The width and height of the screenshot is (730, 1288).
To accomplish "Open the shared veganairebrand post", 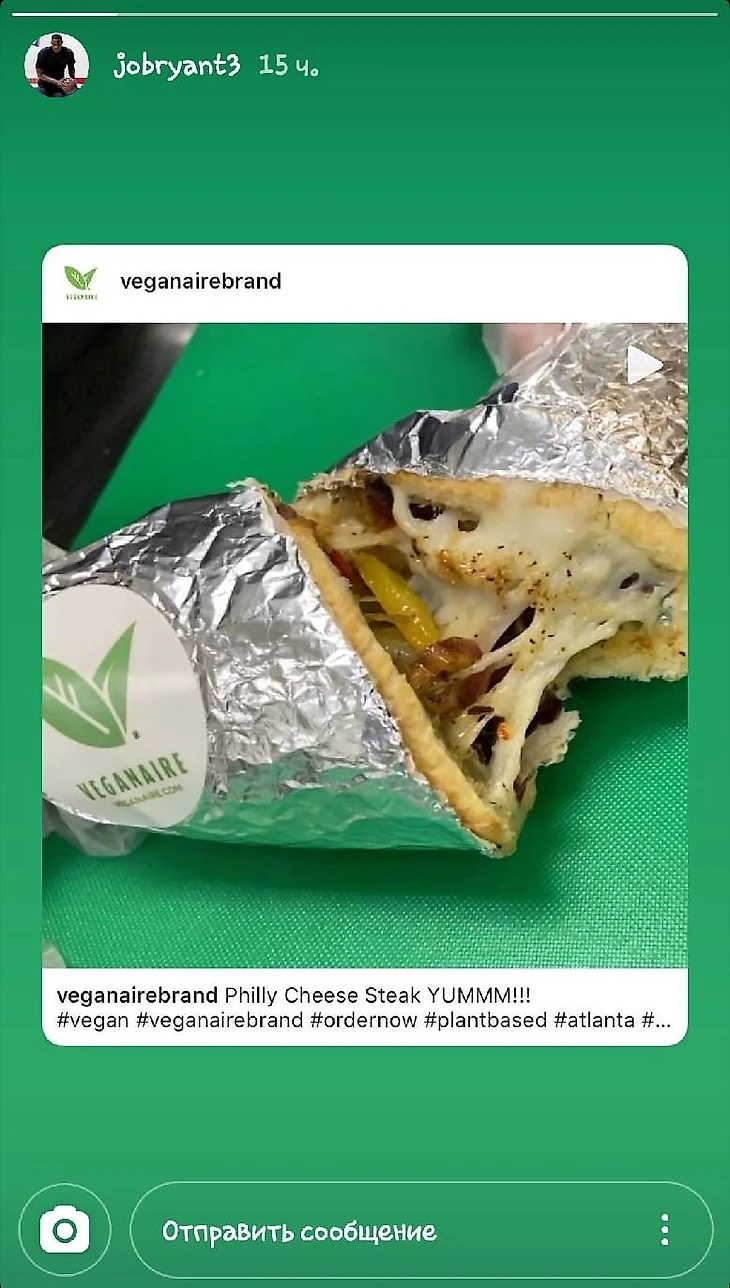I will [364, 644].
